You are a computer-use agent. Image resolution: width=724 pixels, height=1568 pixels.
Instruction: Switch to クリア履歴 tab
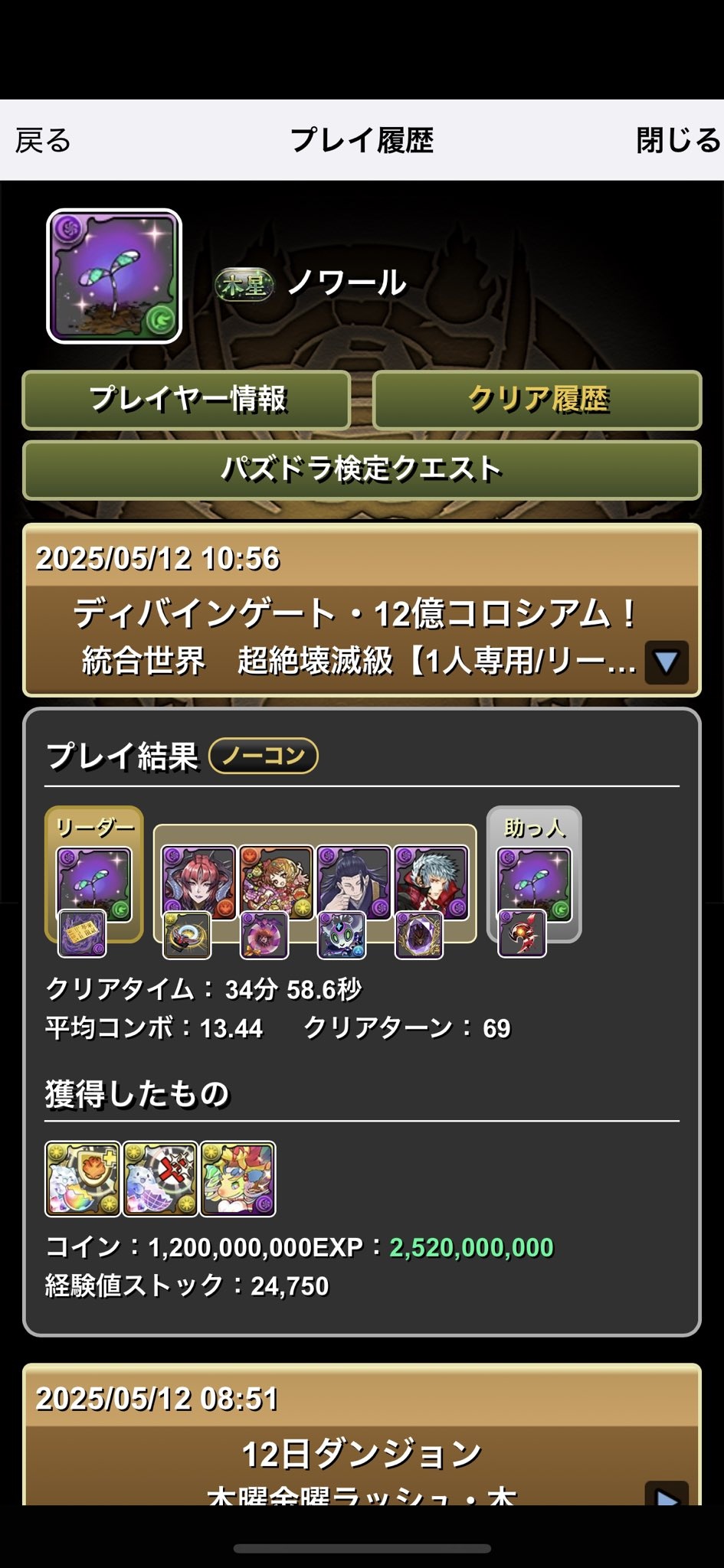(x=537, y=400)
